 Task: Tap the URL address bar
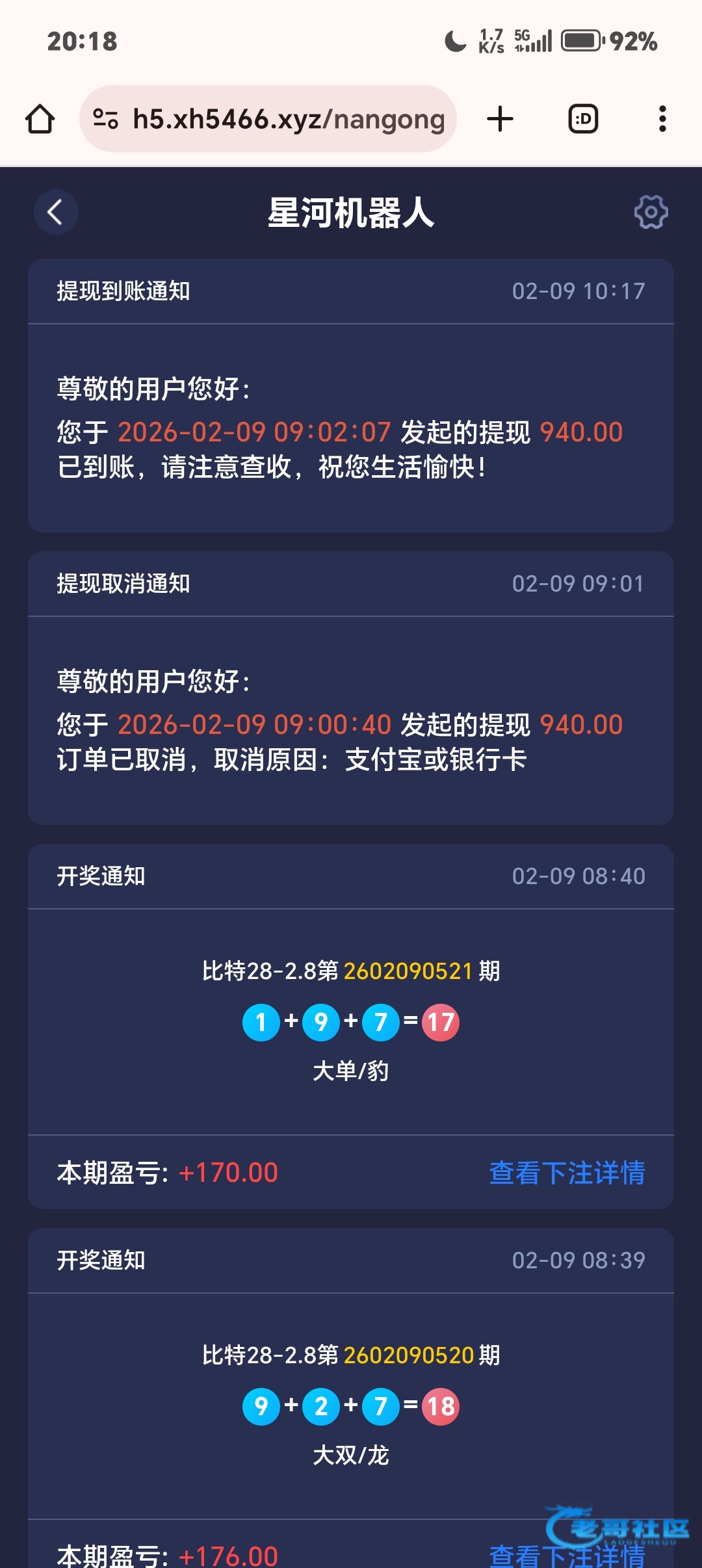click(x=268, y=119)
